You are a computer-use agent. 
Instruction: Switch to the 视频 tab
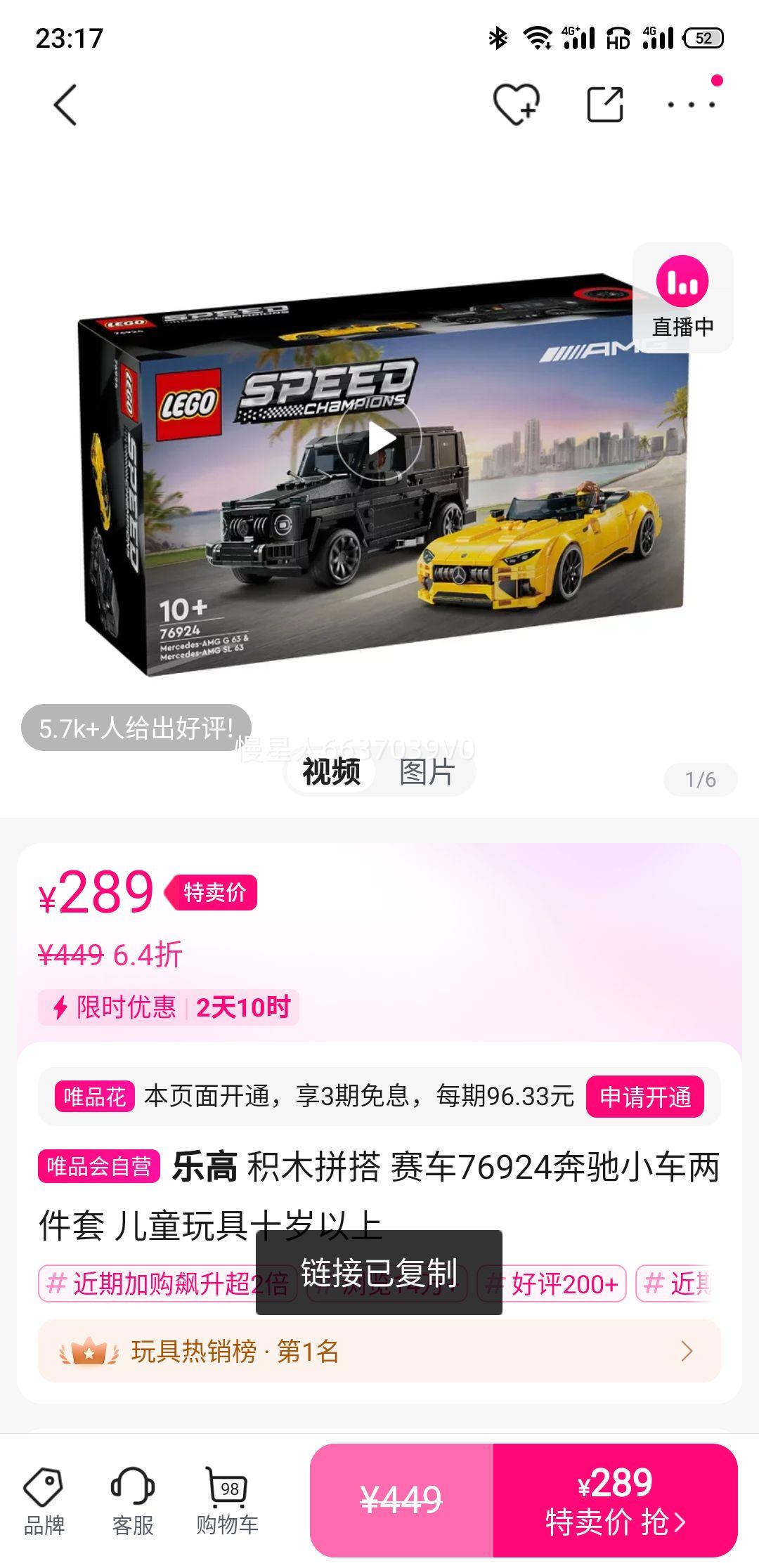click(x=331, y=773)
